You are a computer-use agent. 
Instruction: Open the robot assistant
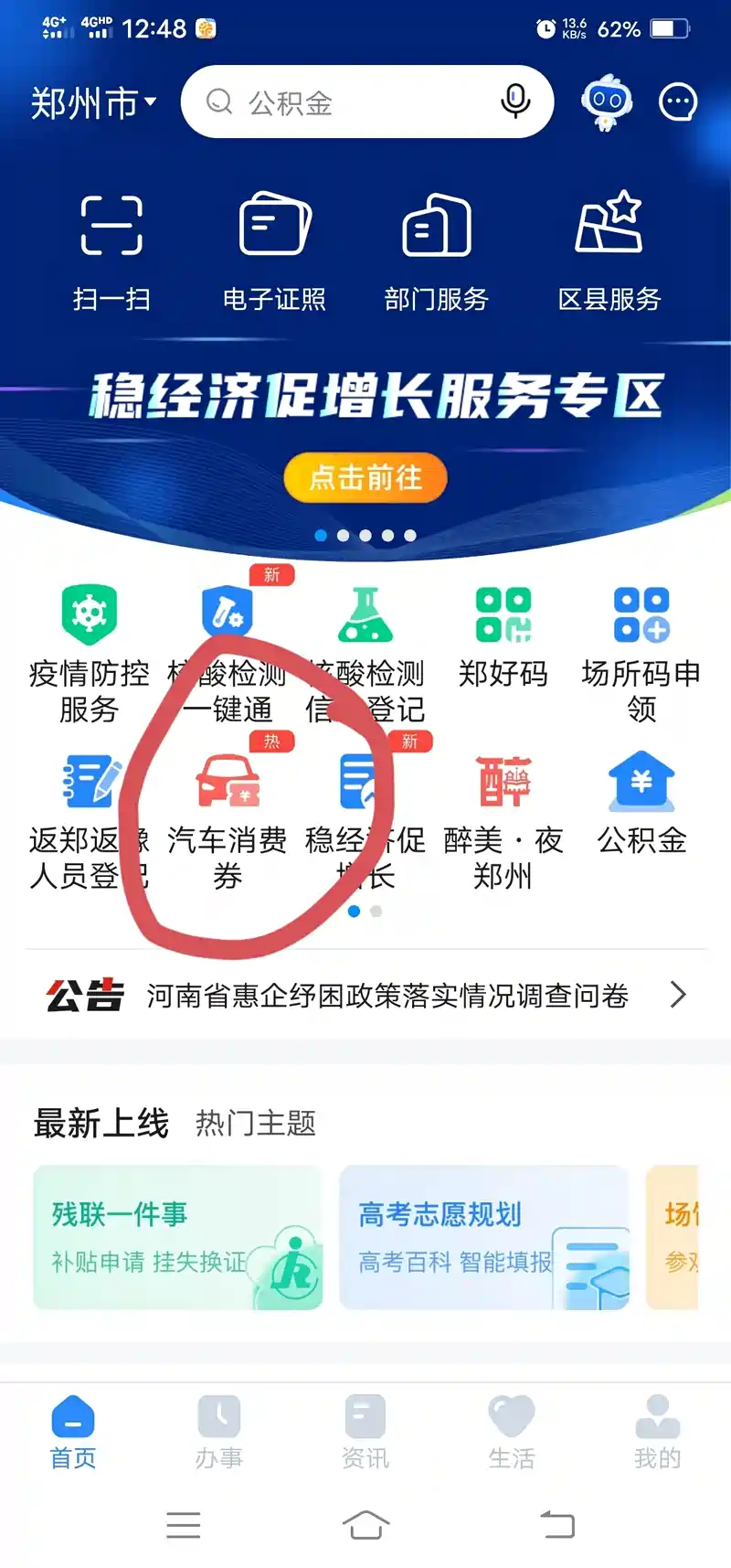click(607, 102)
